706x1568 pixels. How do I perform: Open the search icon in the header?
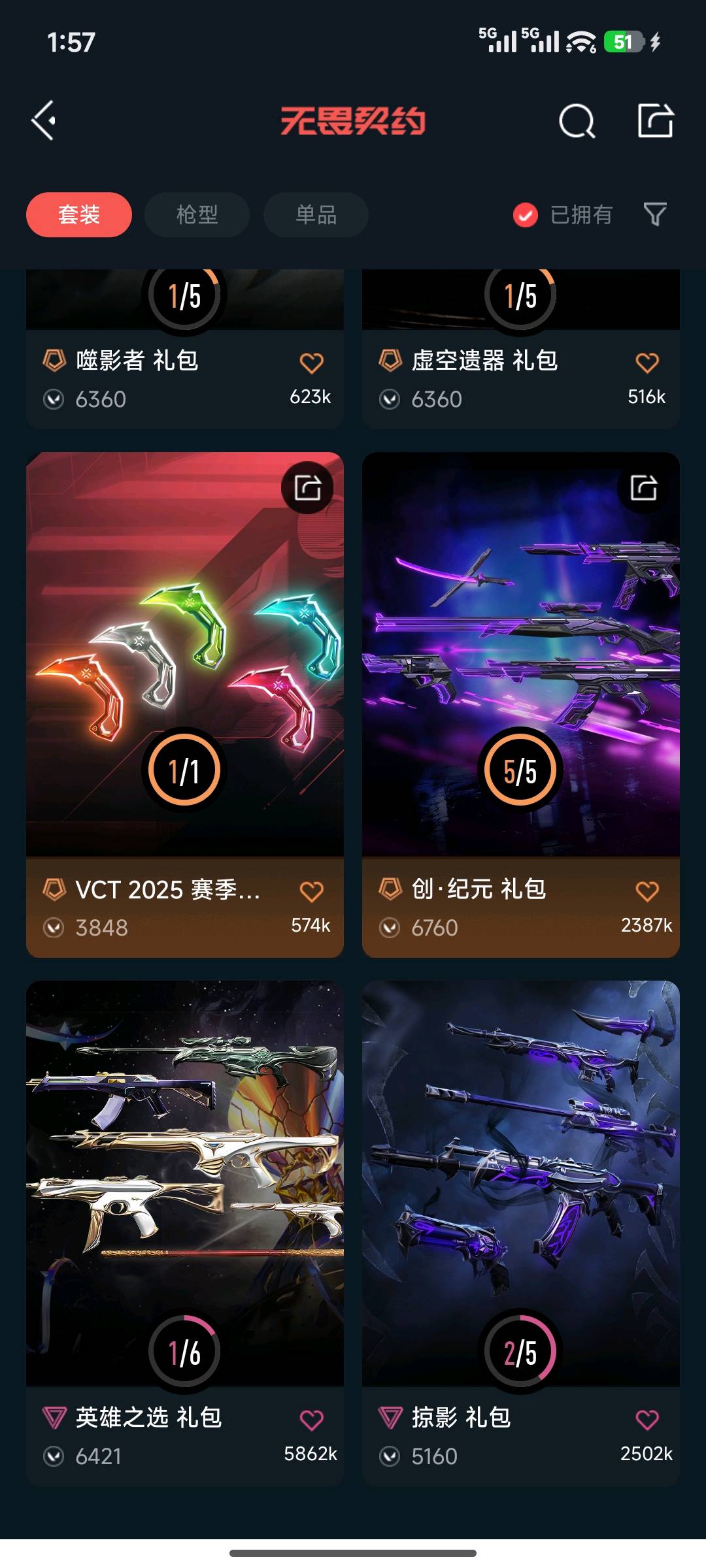point(577,121)
